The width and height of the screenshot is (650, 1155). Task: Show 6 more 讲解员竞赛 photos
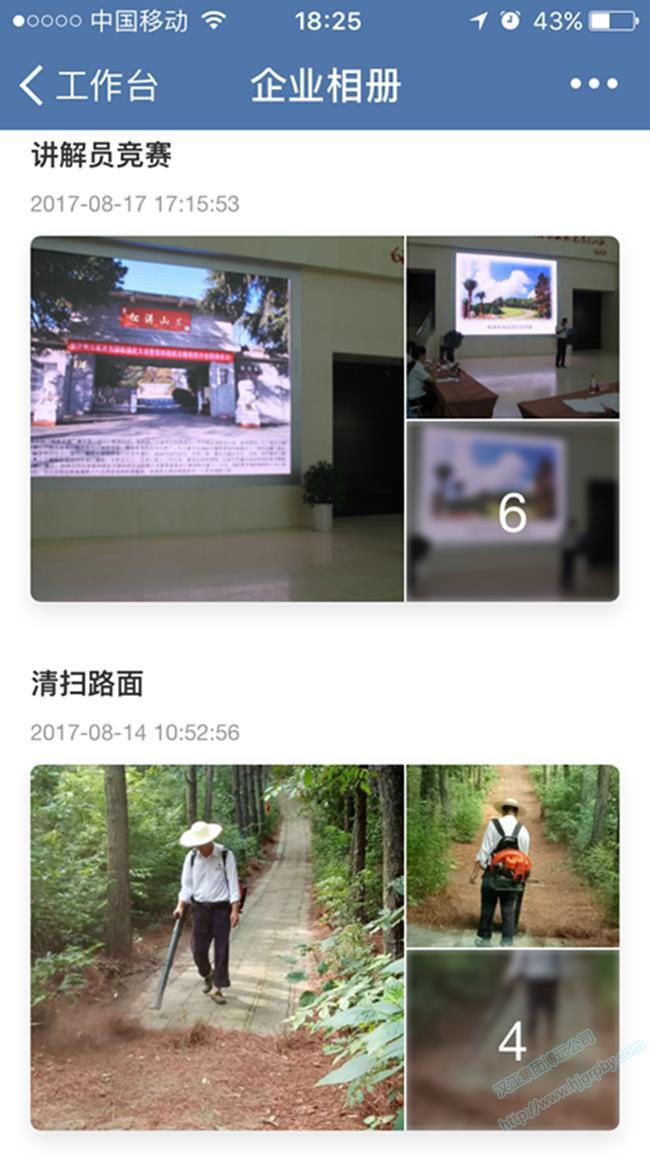point(513,511)
